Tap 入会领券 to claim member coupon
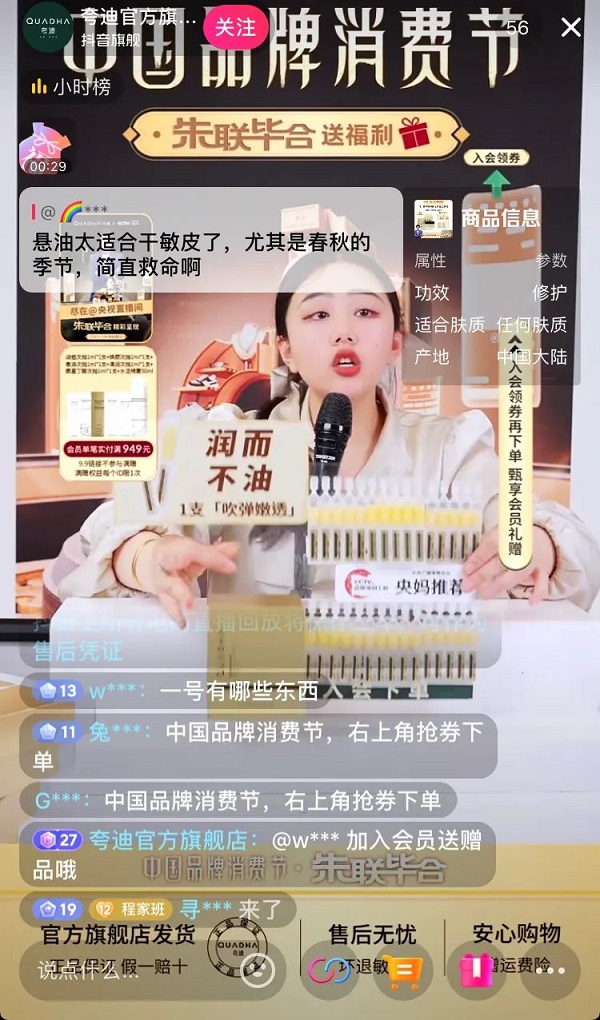Screen dimensions: 600x1020 pyautogui.click(x=496, y=158)
